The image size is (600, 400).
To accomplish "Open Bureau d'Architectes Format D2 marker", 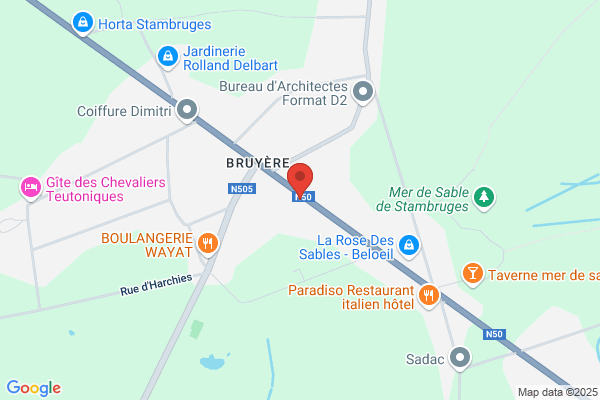I will coord(363,92).
